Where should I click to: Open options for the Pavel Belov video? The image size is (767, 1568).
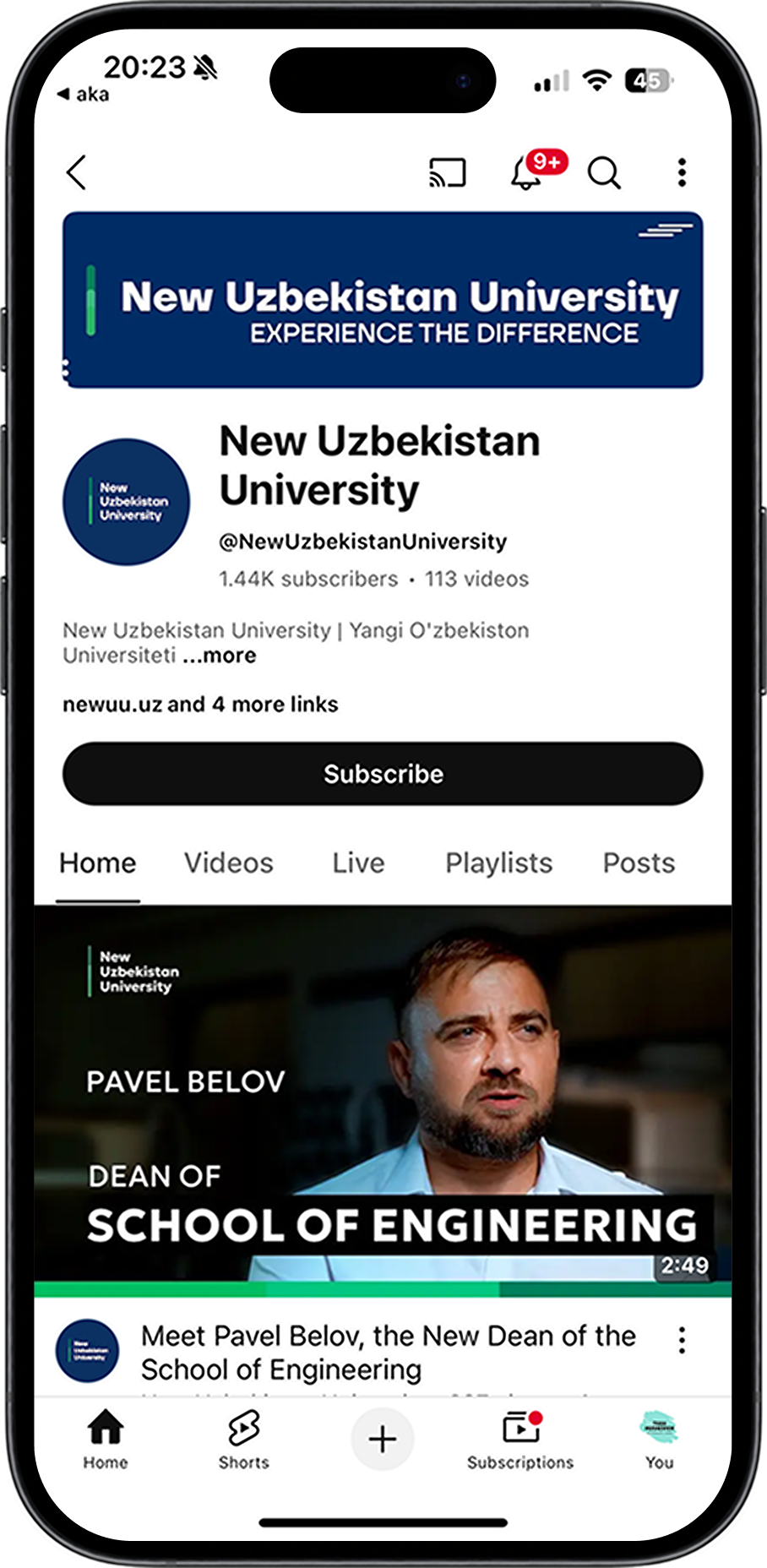(682, 1340)
